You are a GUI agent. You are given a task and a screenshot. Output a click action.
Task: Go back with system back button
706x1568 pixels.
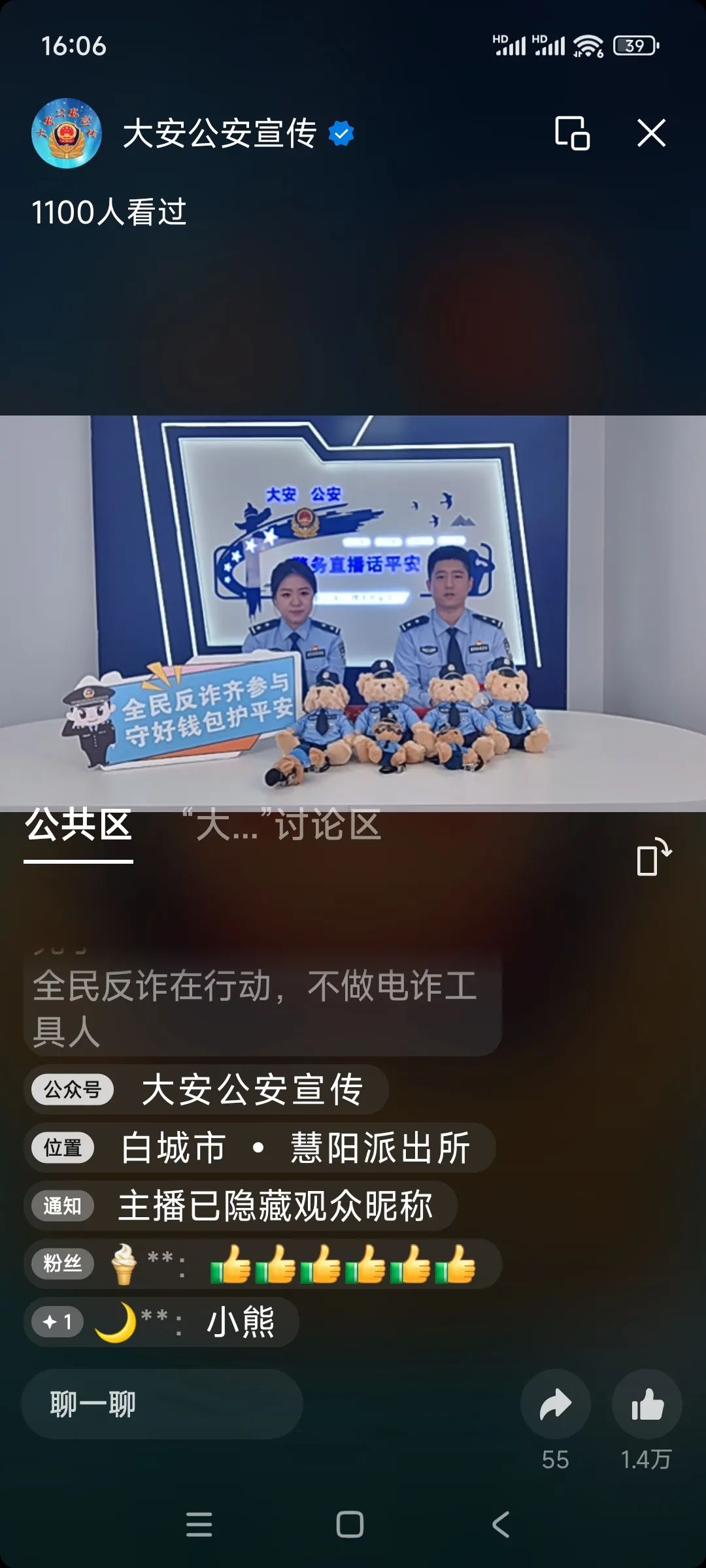(501, 1525)
